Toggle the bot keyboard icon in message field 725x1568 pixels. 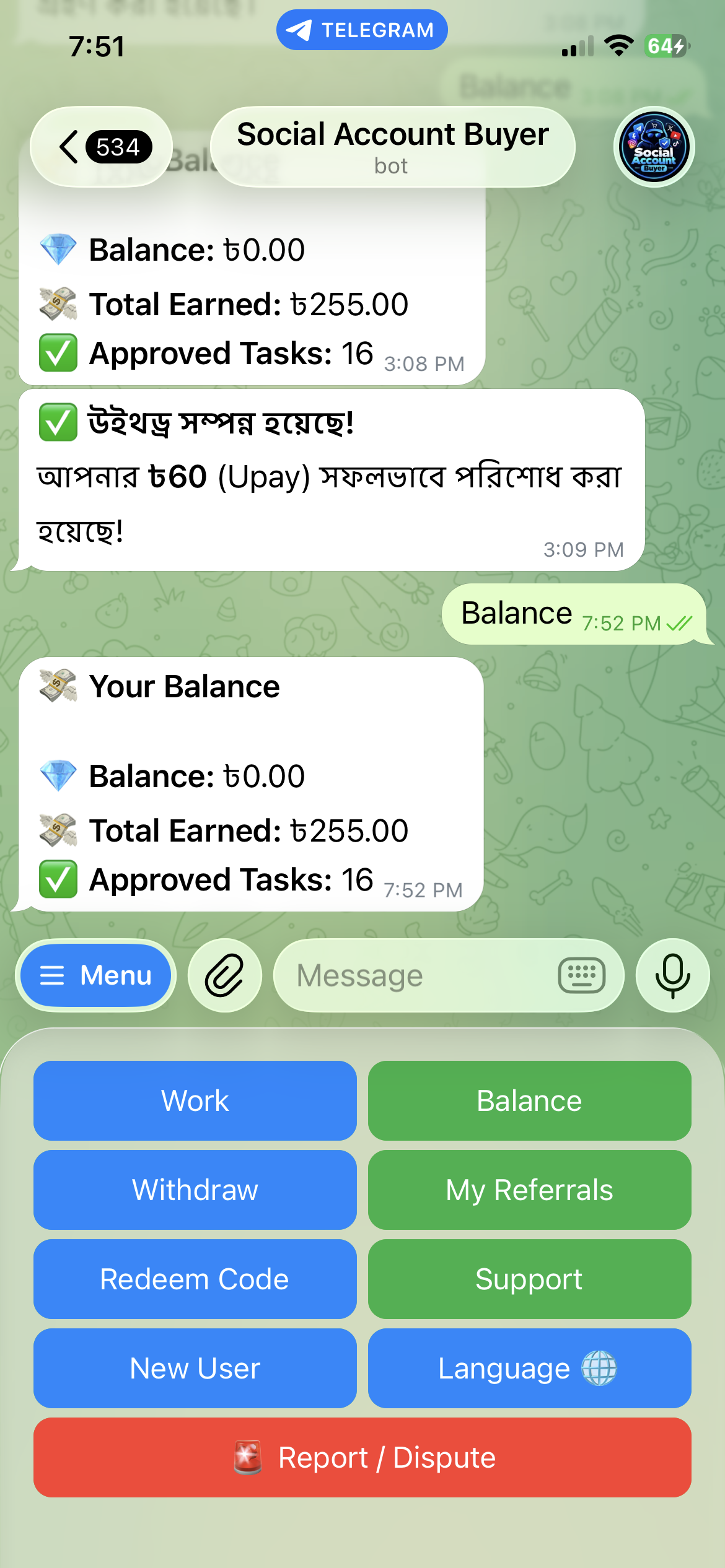pyautogui.click(x=581, y=975)
